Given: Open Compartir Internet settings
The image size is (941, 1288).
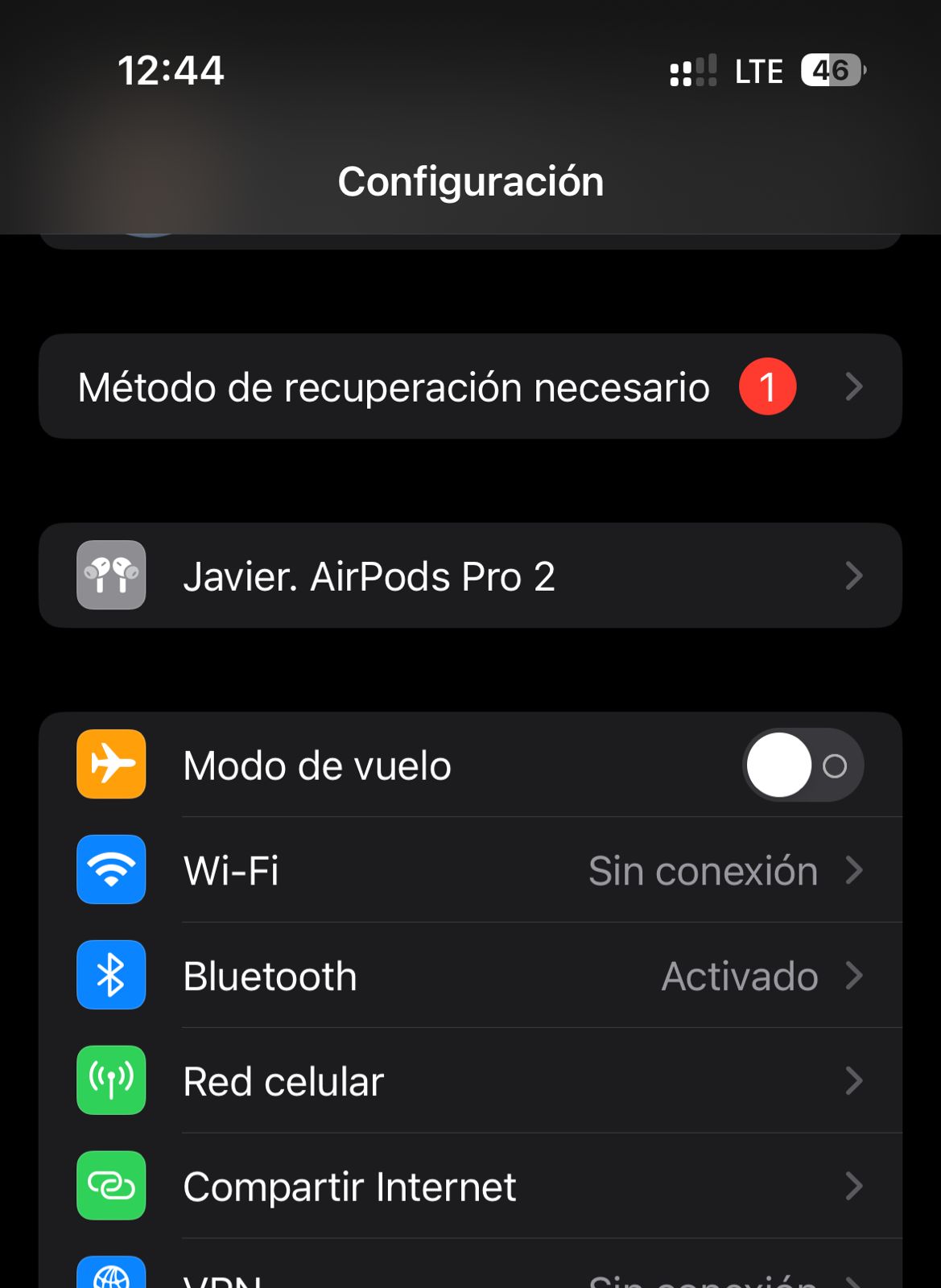Looking at the screenshot, I should pos(470,1187).
